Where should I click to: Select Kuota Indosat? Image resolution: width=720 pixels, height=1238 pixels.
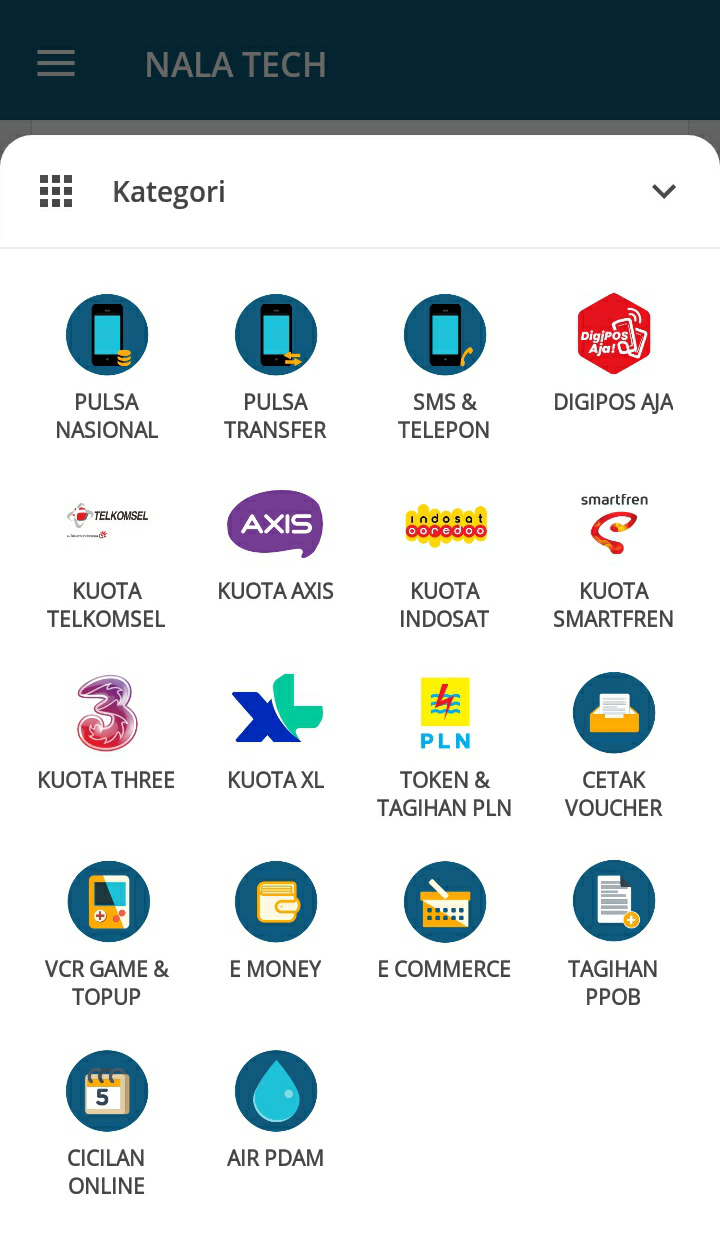pos(444,557)
